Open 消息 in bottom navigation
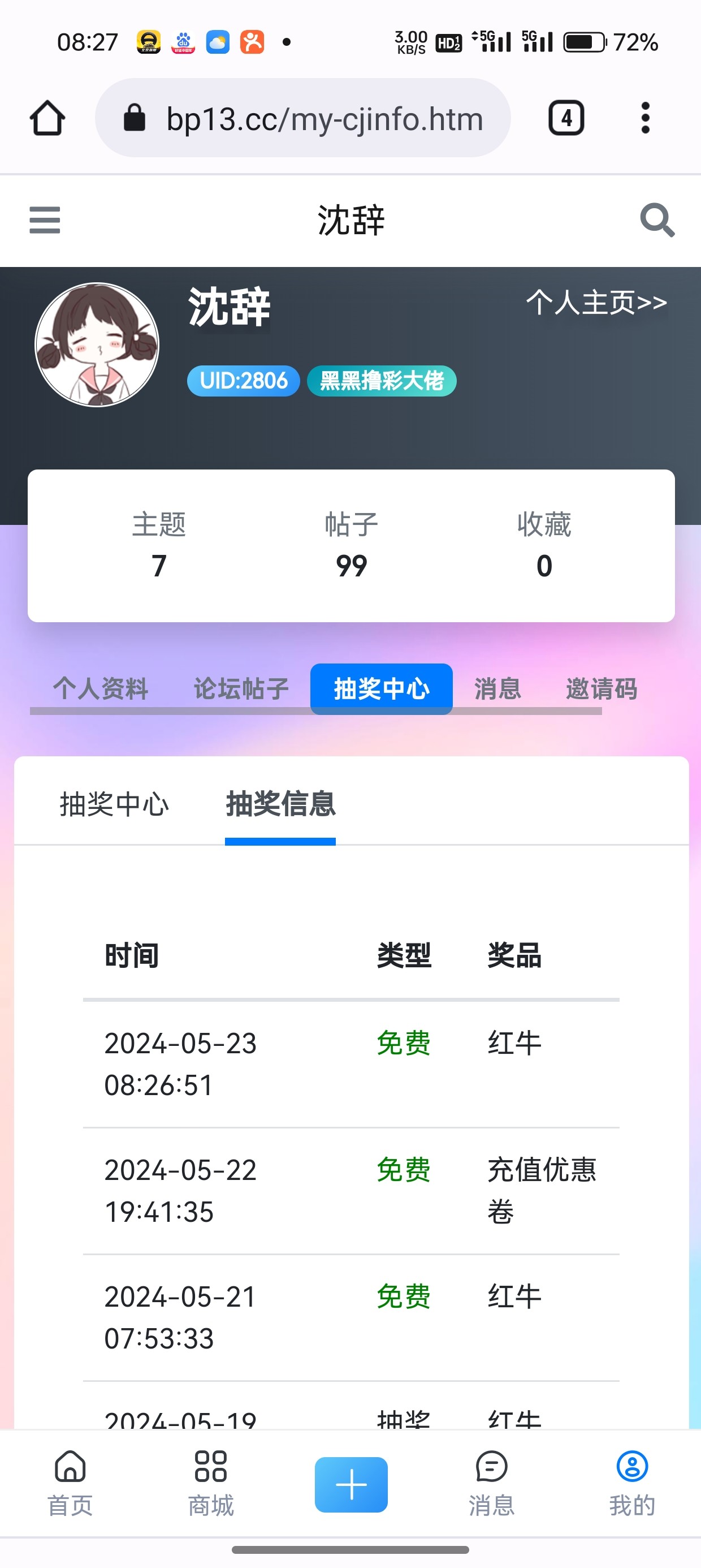Viewport: 701px width, 1568px height. click(491, 1483)
